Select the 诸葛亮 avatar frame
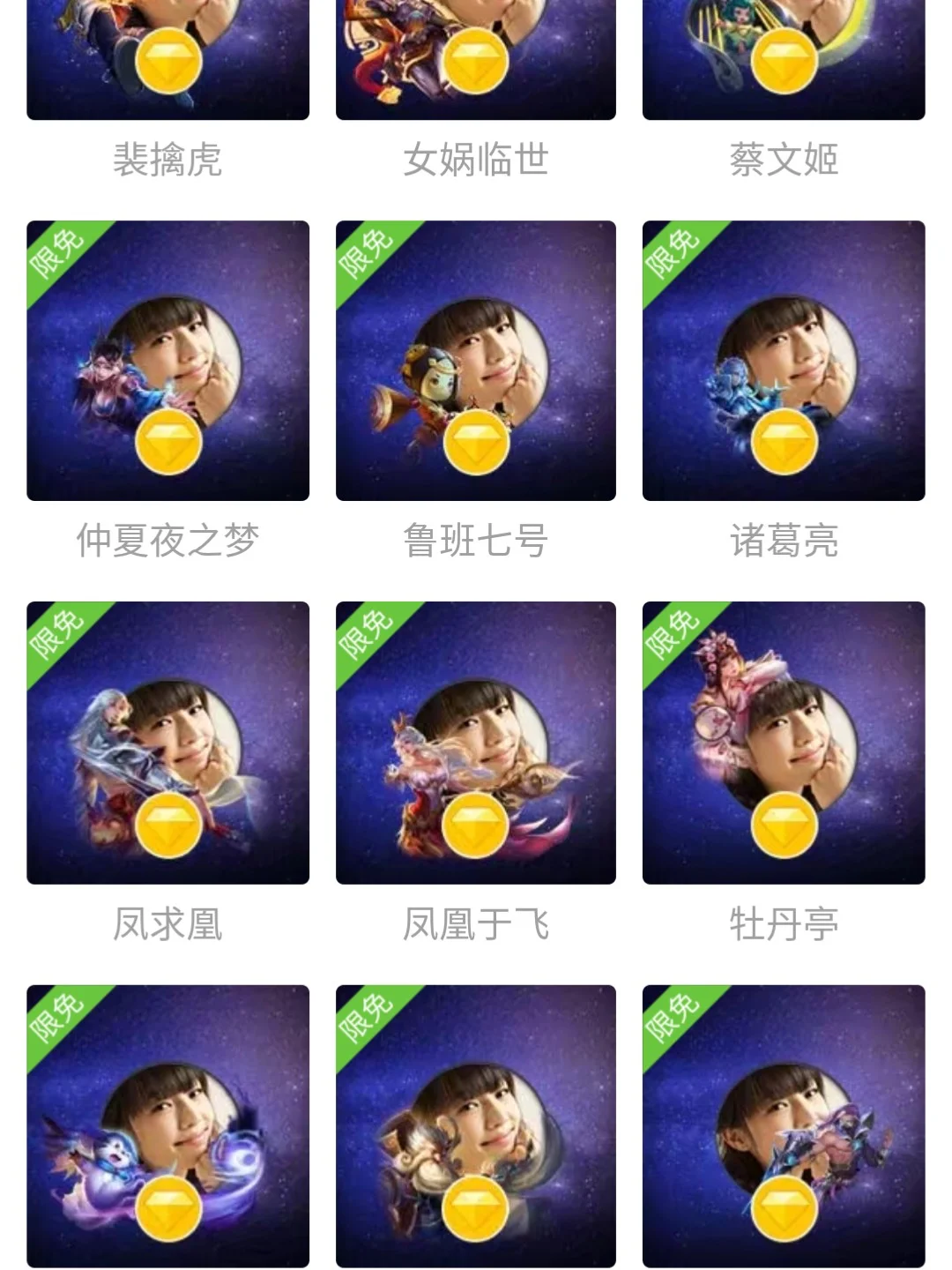 point(784,361)
